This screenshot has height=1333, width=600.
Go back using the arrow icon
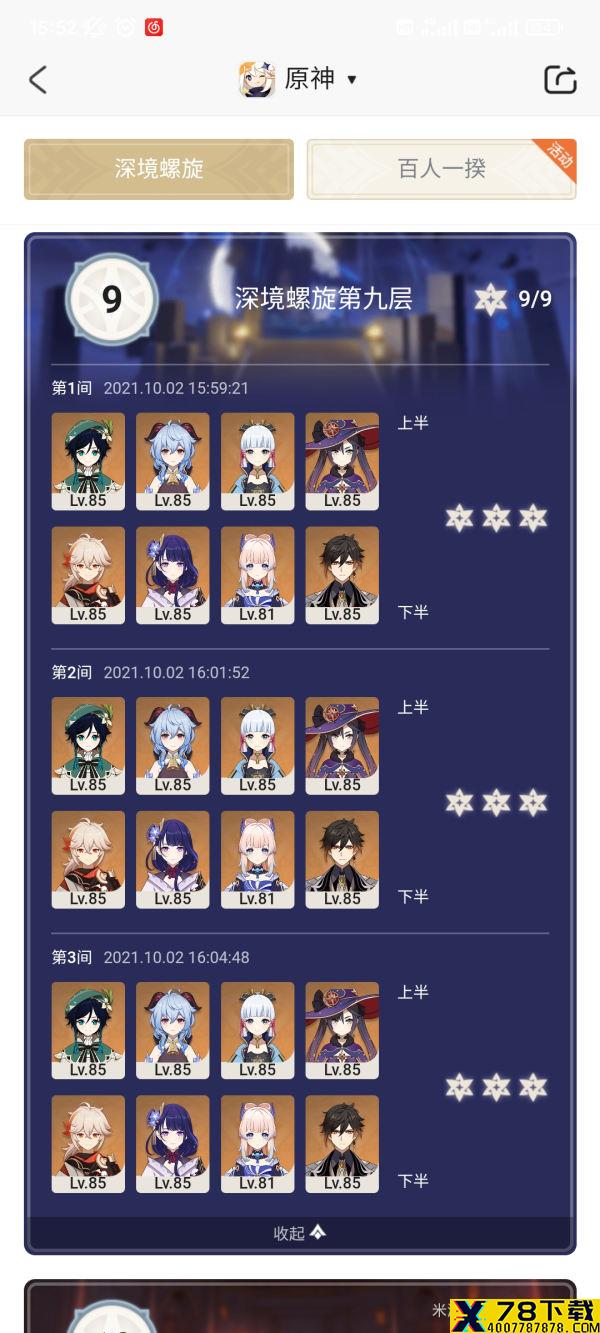38,80
